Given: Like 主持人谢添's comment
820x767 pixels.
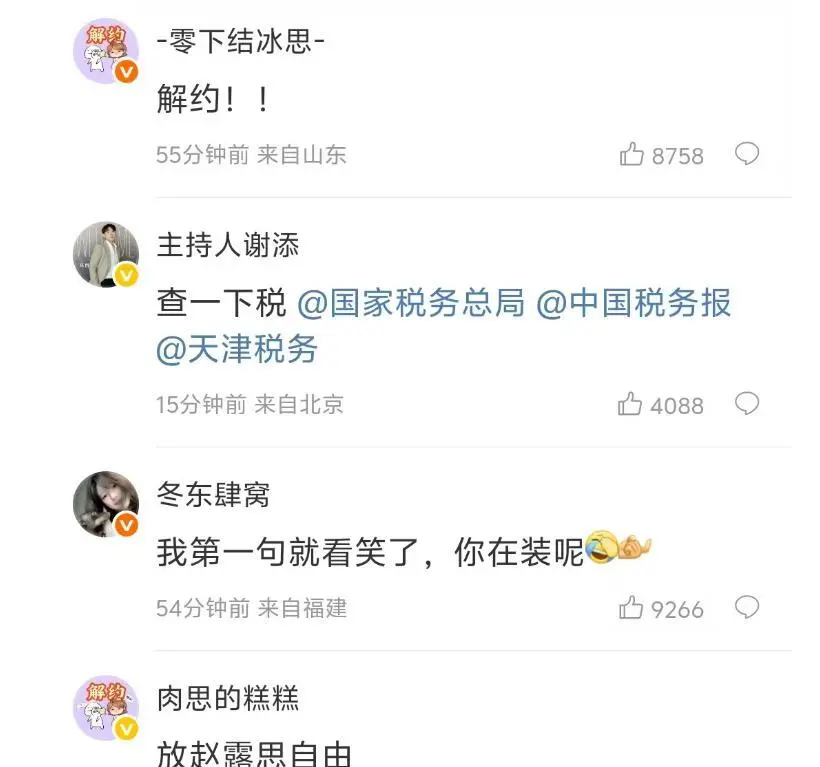Looking at the screenshot, I should pos(630,404).
